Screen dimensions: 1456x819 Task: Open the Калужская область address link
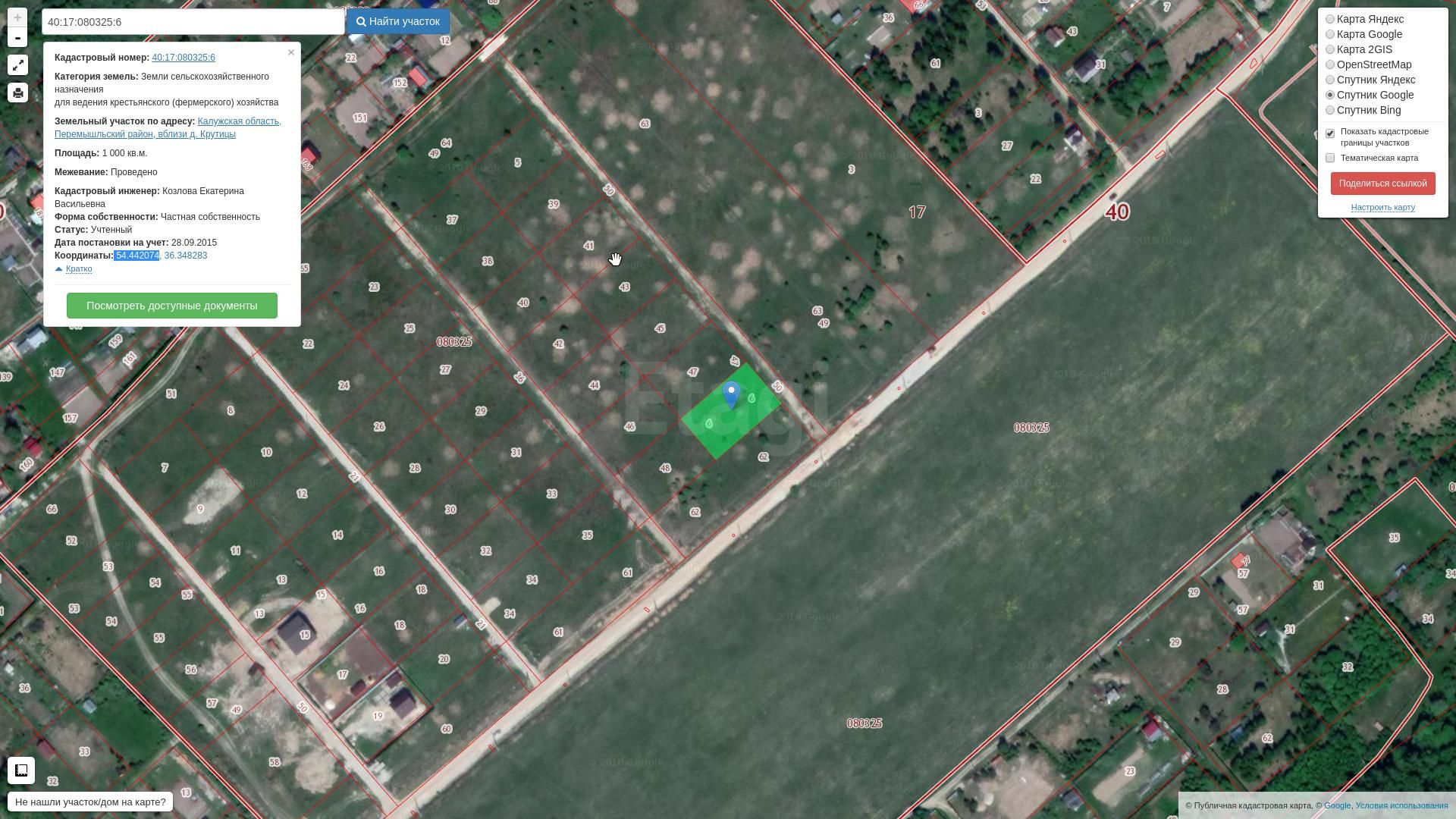pyautogui.click(x=239, y=121)
